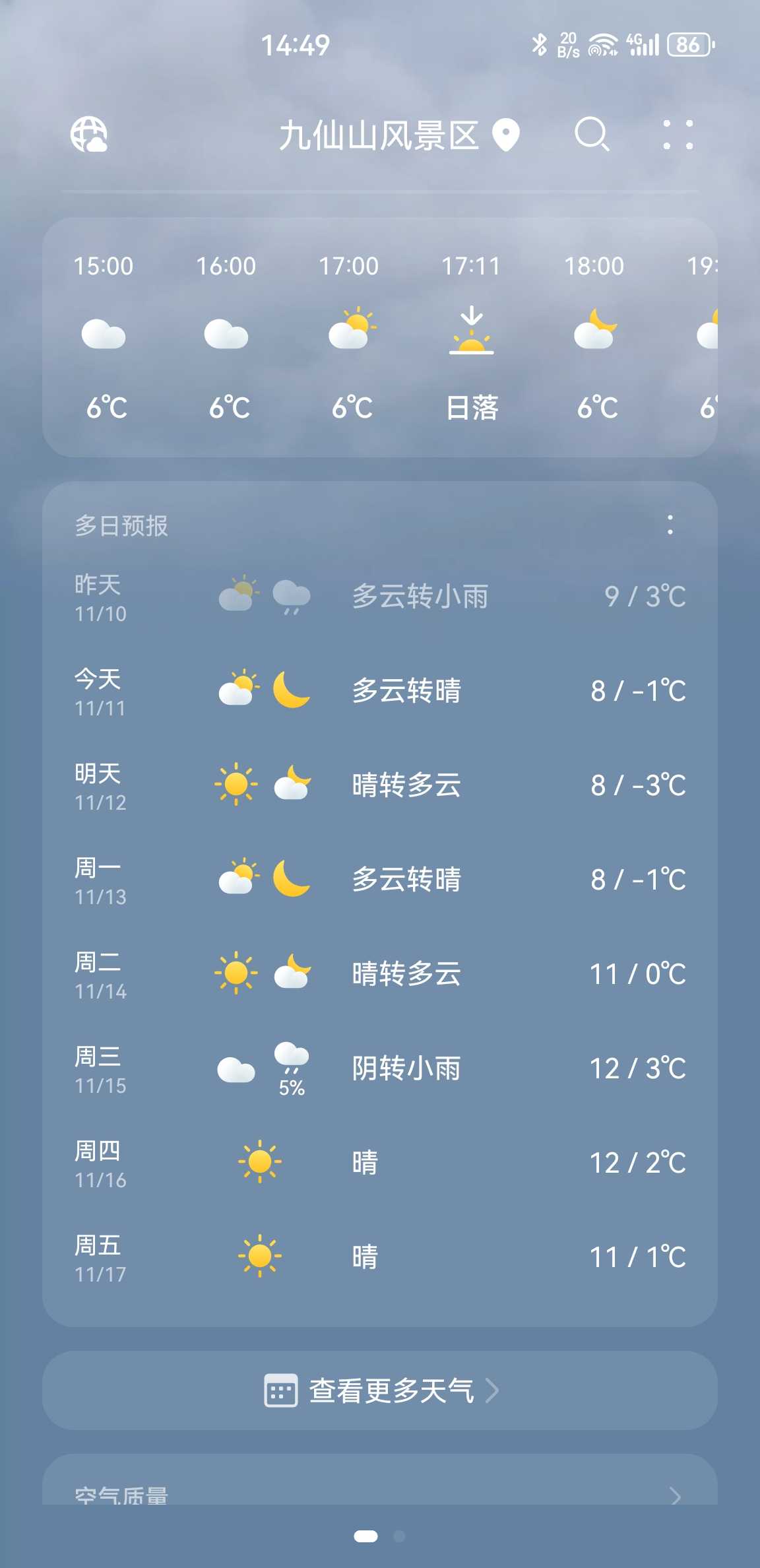Tap the 17:11 日落 sunset entry
Screen dimensions: 760x1568
(x=471, y=337)
